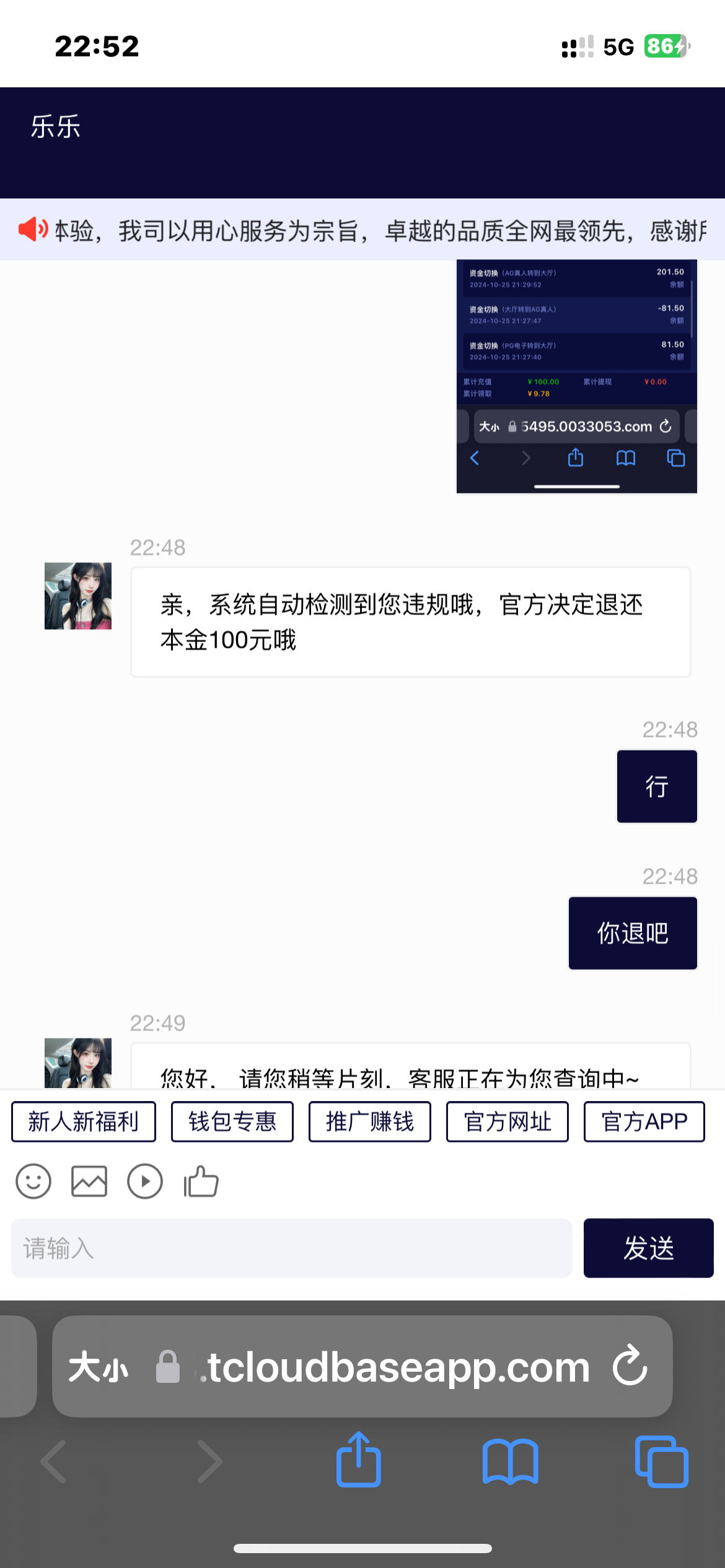Open the sent screenshot image in chat
Screen dimensions: 725x1568
click(576, 377)
